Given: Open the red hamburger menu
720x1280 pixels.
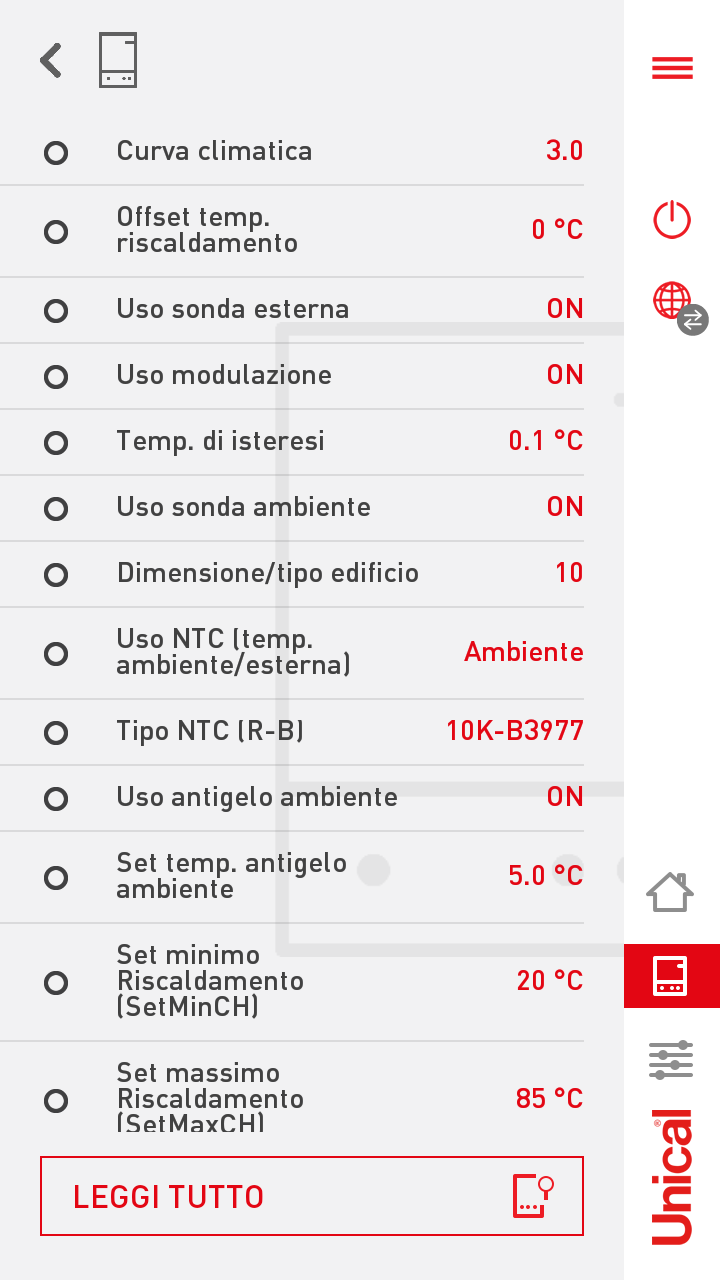Looking at the screenshot, I should point(672,68).
